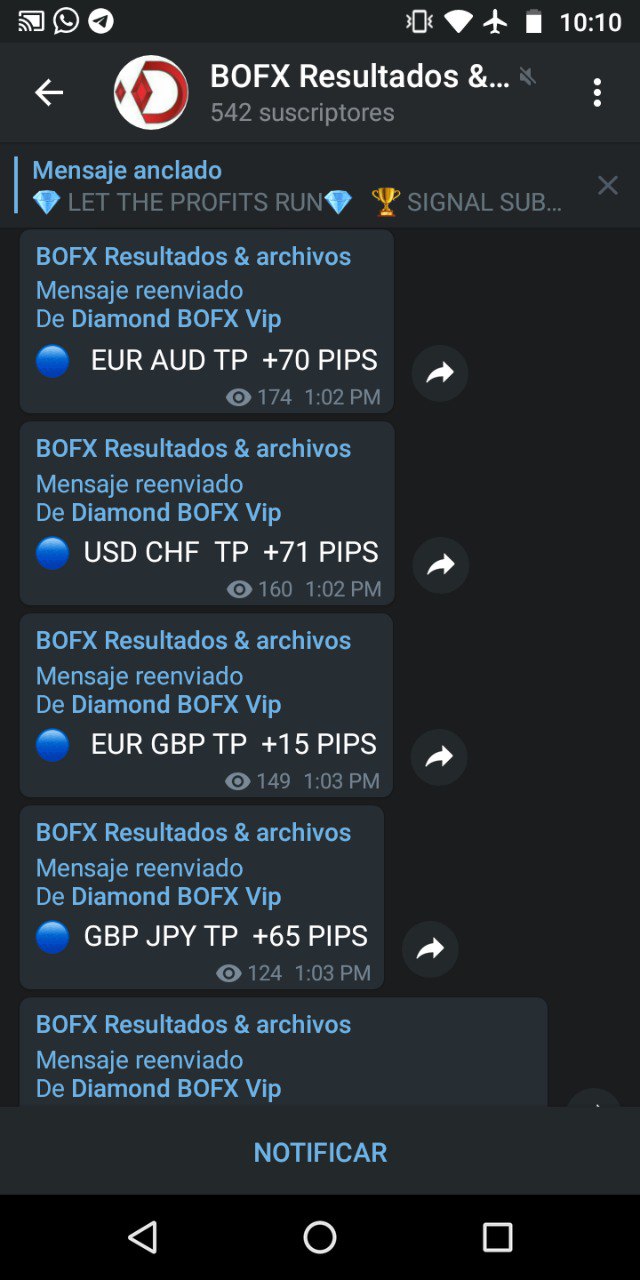
Task: Go to the Android home screen
Action: pyautogui.click(x=320, y=1237)
